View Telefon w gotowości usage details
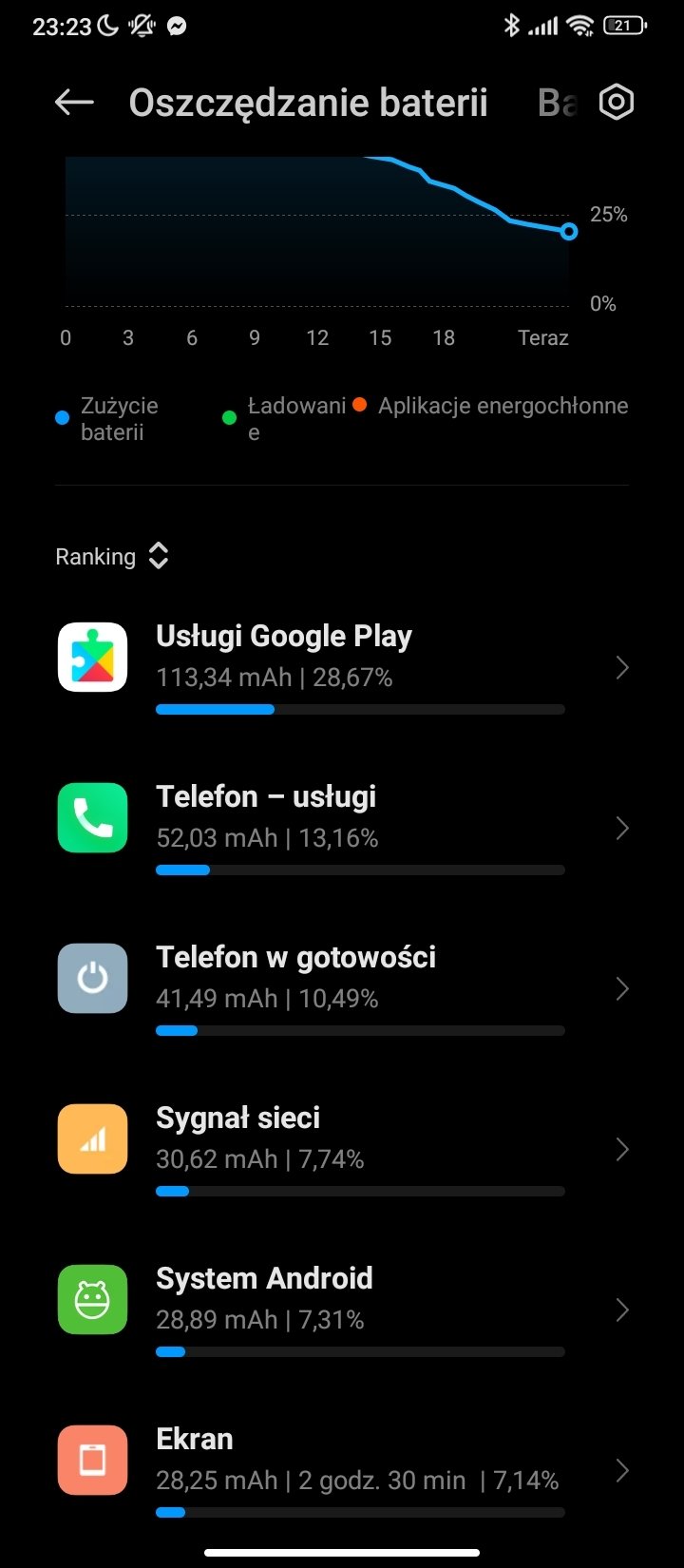This screenshot has height=1568, width=684. [x=342, y=989]
